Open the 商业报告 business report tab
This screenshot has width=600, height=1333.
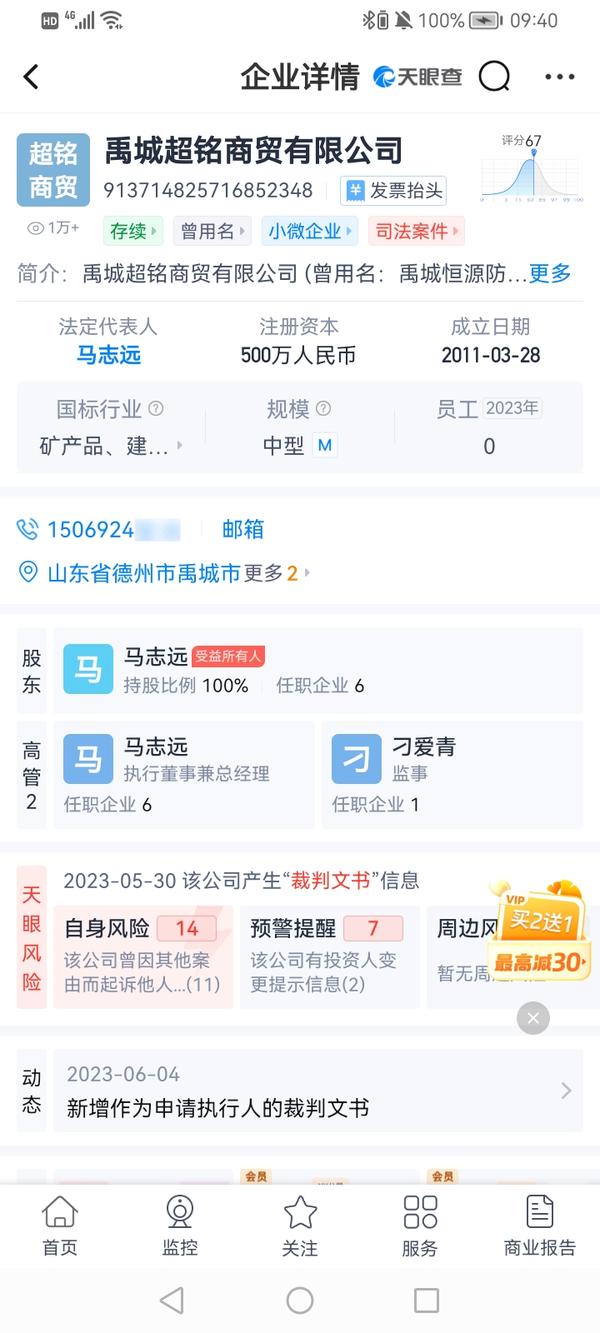coord(540,1226)
